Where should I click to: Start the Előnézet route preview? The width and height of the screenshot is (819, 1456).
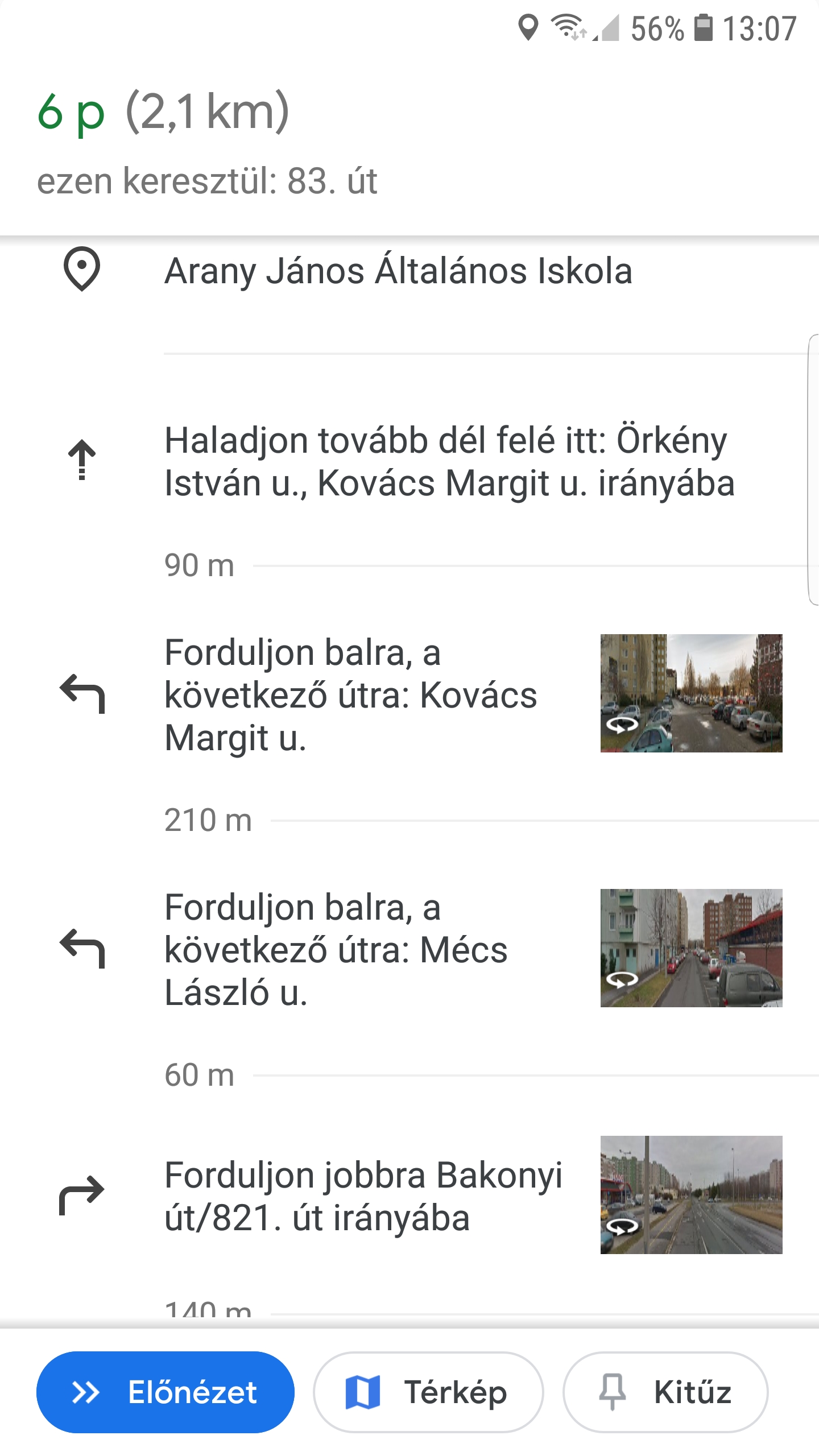tap(165, 1392)
